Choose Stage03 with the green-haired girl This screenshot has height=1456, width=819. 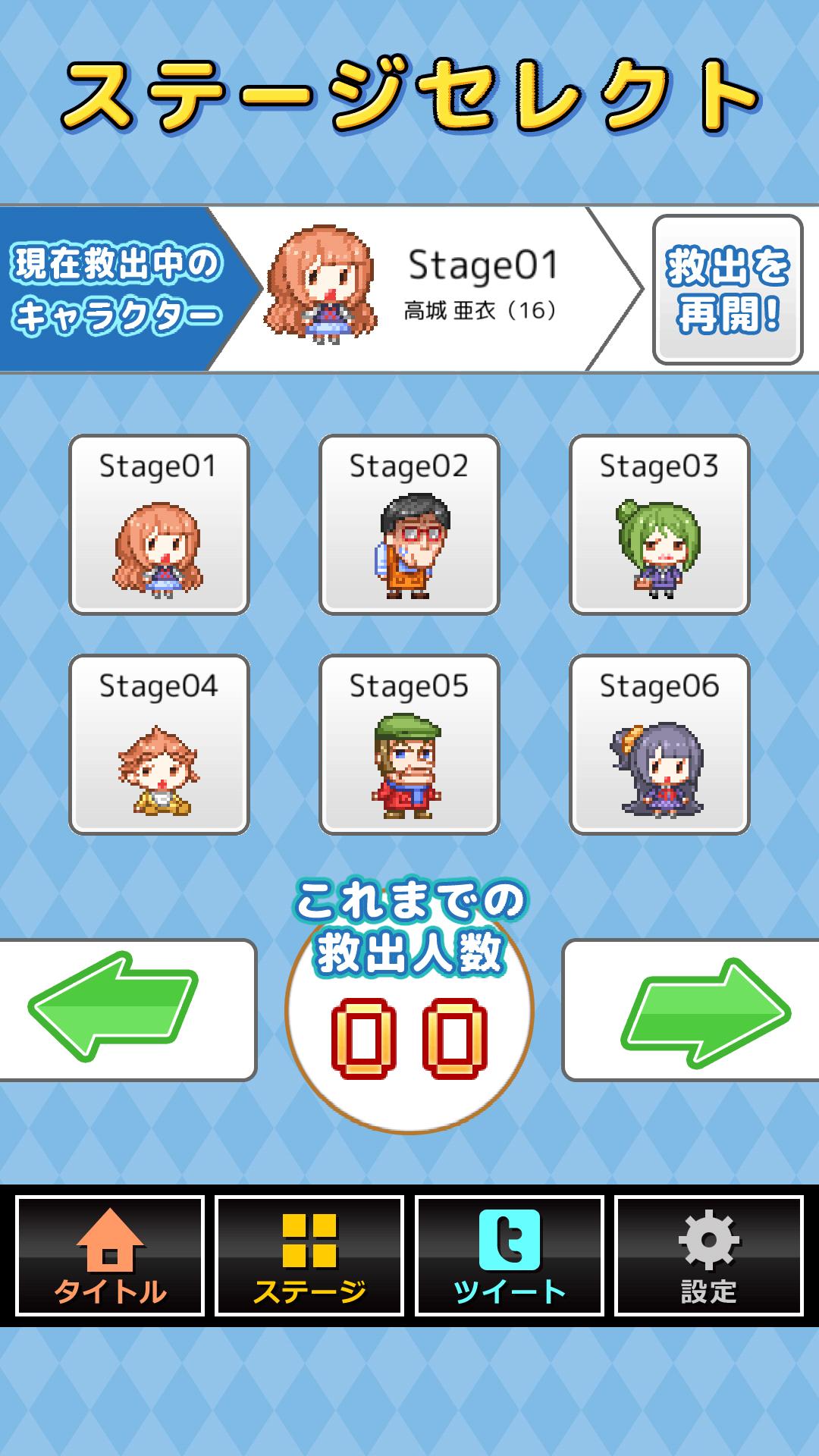[660, 525]
